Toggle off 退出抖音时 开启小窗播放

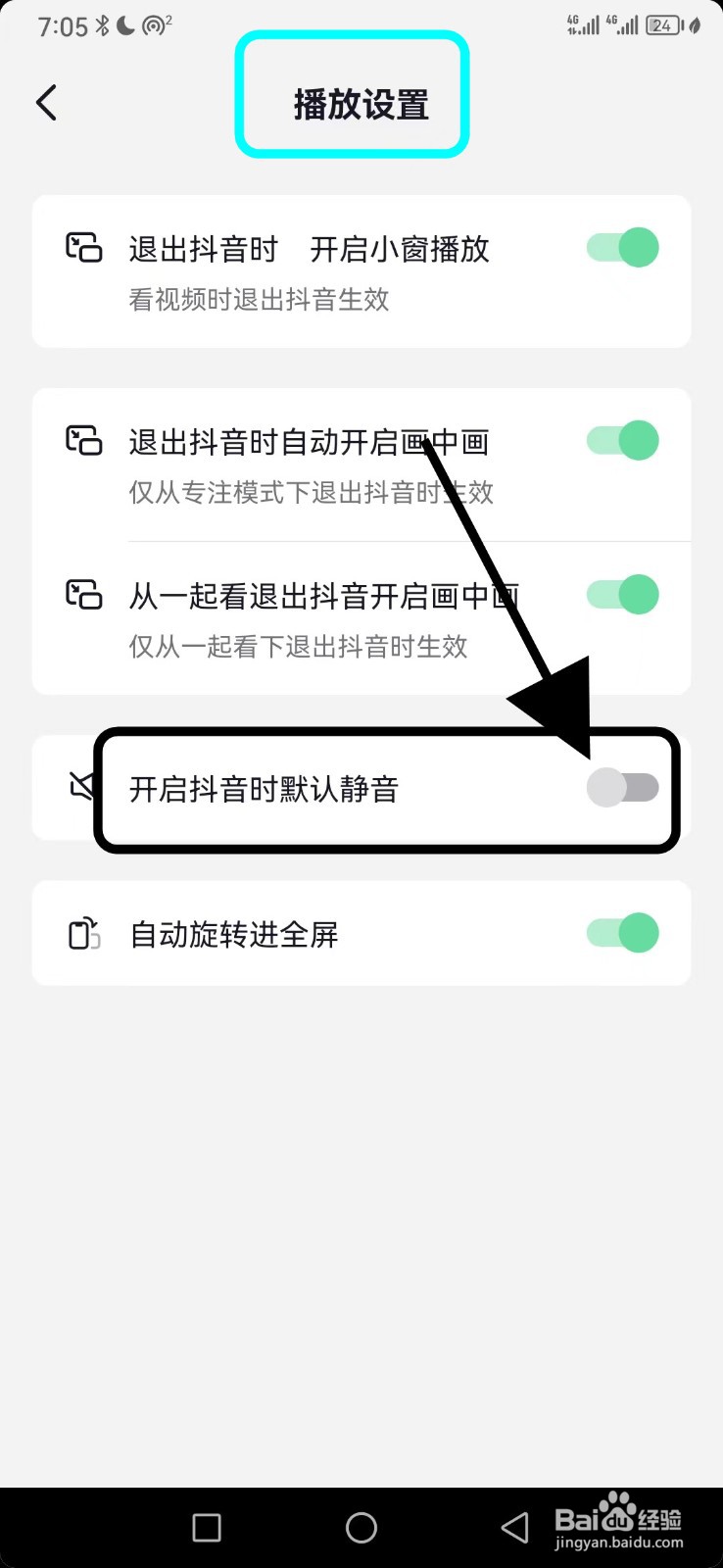(622, 247)
